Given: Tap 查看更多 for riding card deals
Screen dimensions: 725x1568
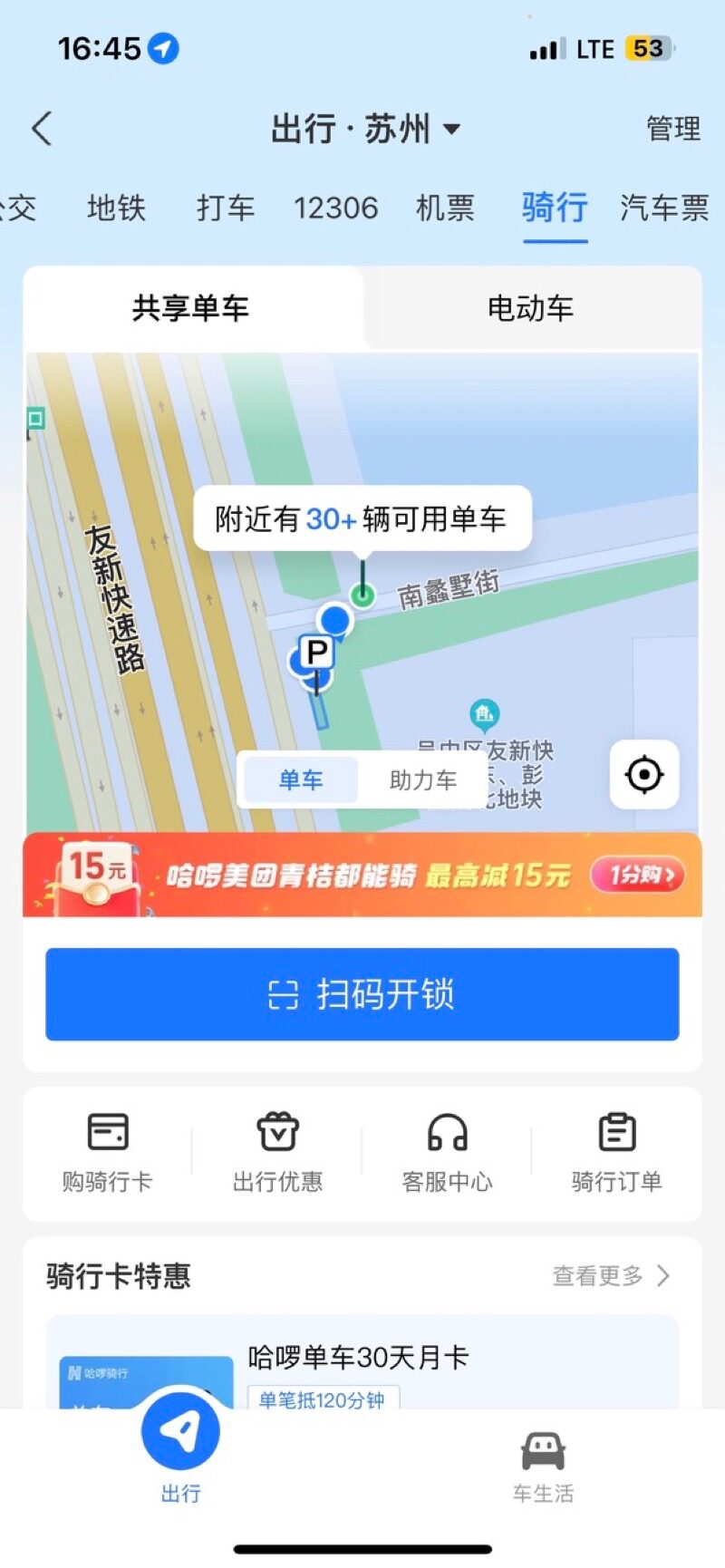Looking at the screenshot, I should coord(611,1276).
